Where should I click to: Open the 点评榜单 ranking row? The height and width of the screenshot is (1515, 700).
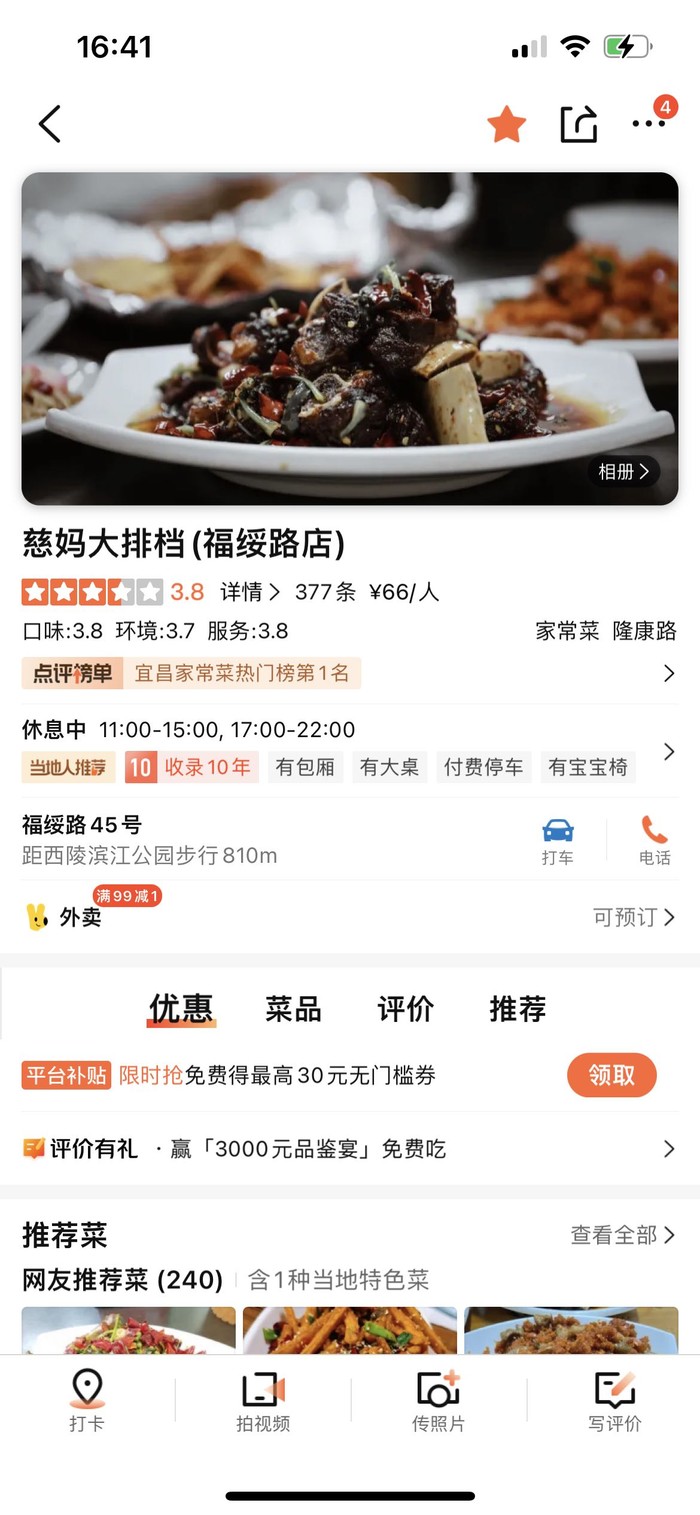click(x=348, y=674)
